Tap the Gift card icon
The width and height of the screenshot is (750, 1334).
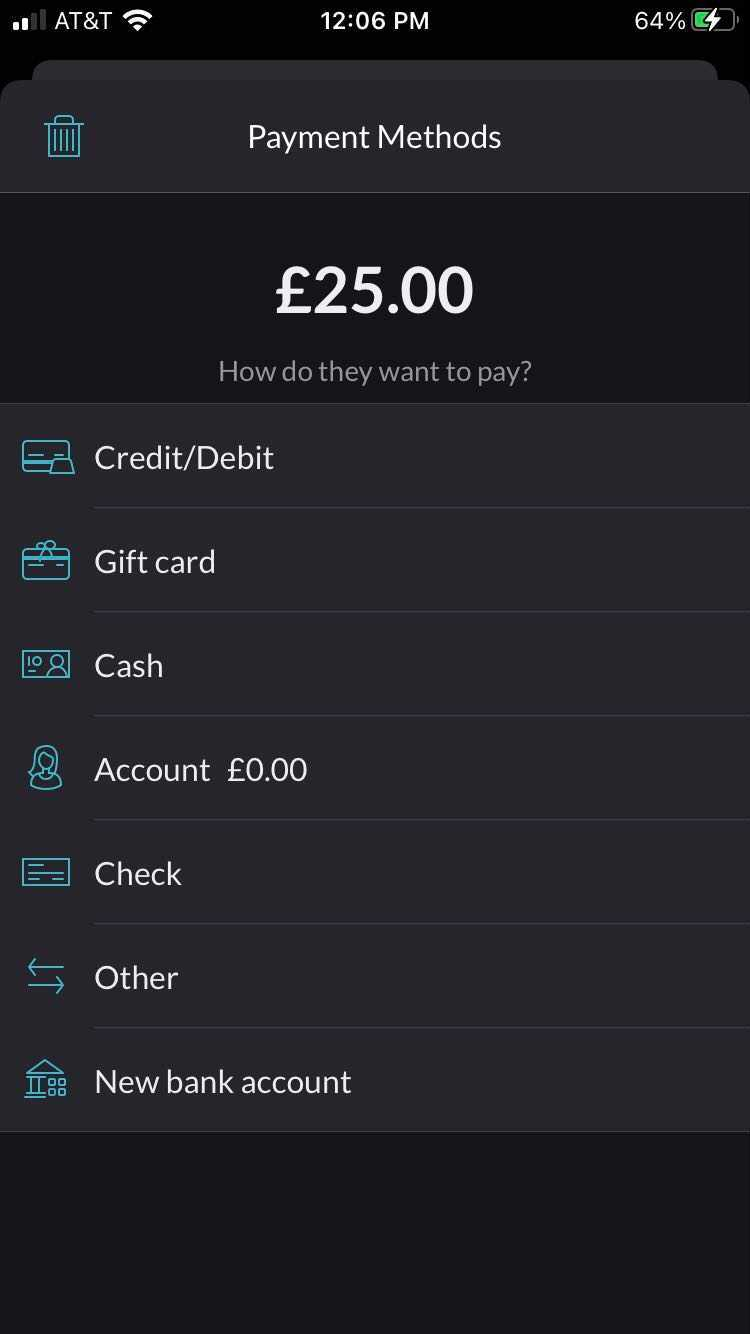click(x=46, y=561)
